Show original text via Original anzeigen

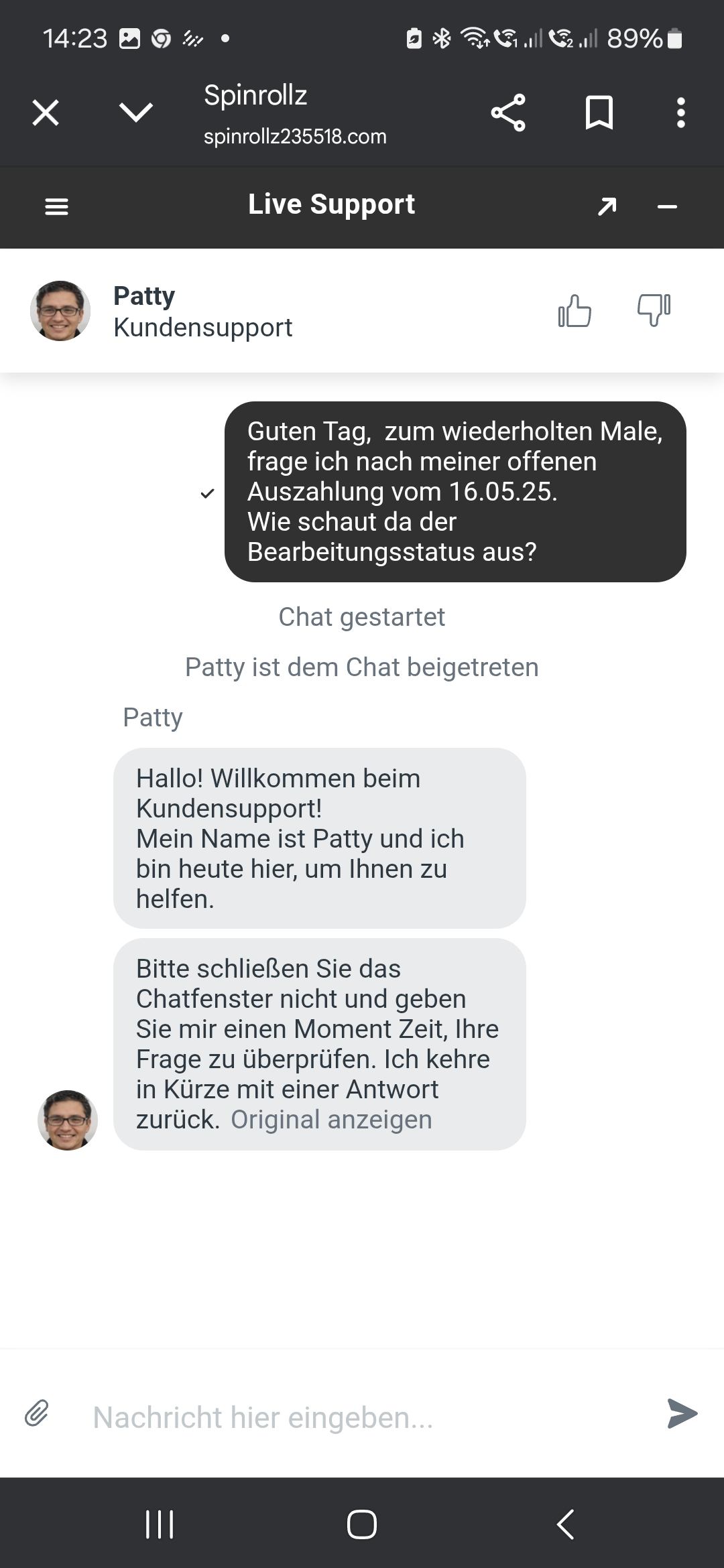click(331, 1120)
